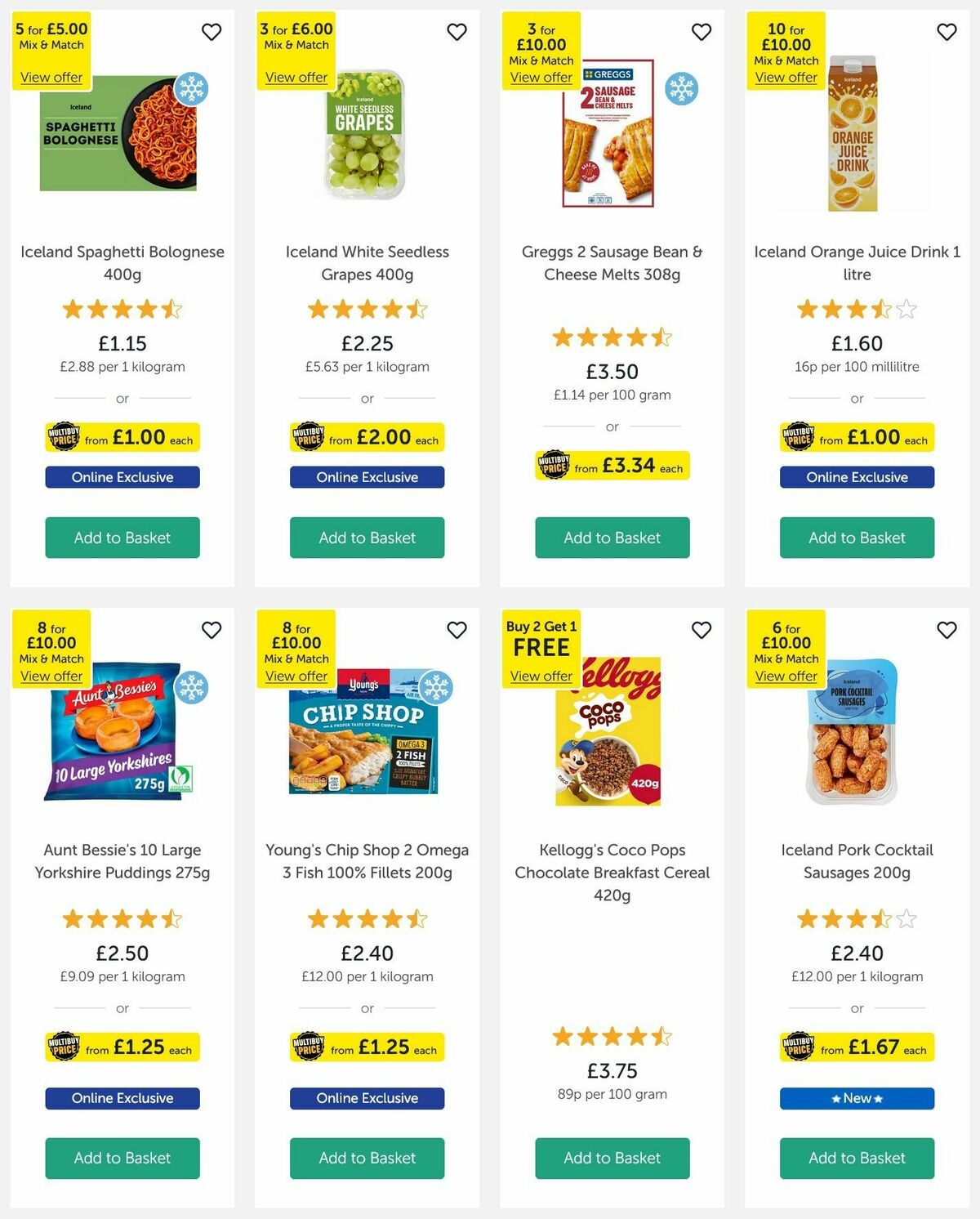Add Greggs Sausage Bean & Cheese Melts to Basket
The image size is (980, 1219).
pyautogui.click(x=612, y=538)
